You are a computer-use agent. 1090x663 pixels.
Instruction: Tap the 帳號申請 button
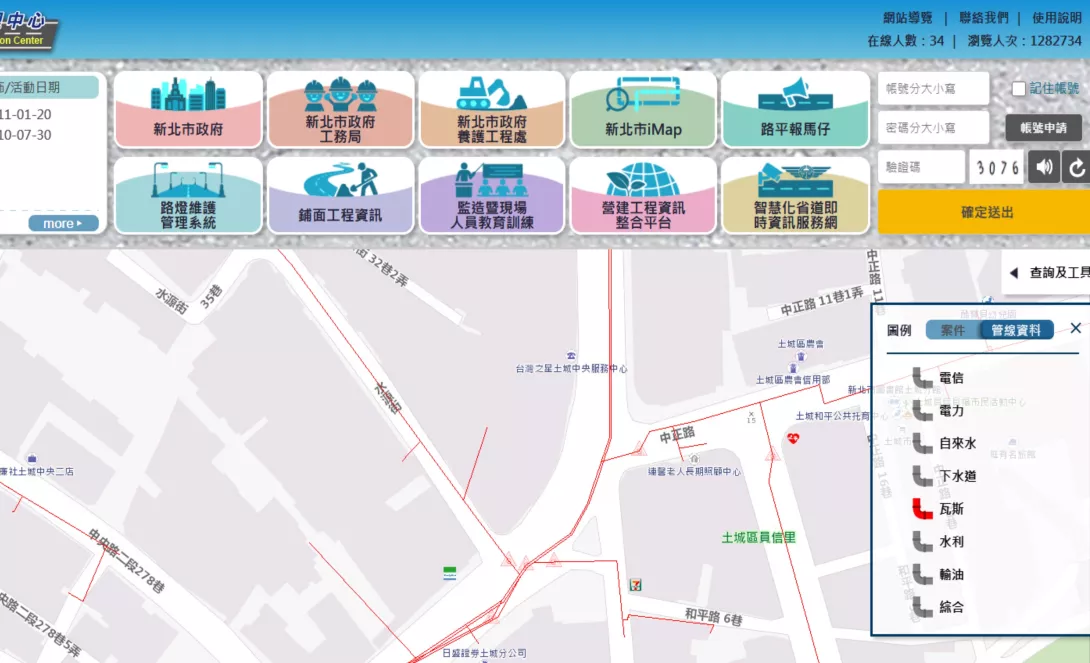click(1043, 128)
